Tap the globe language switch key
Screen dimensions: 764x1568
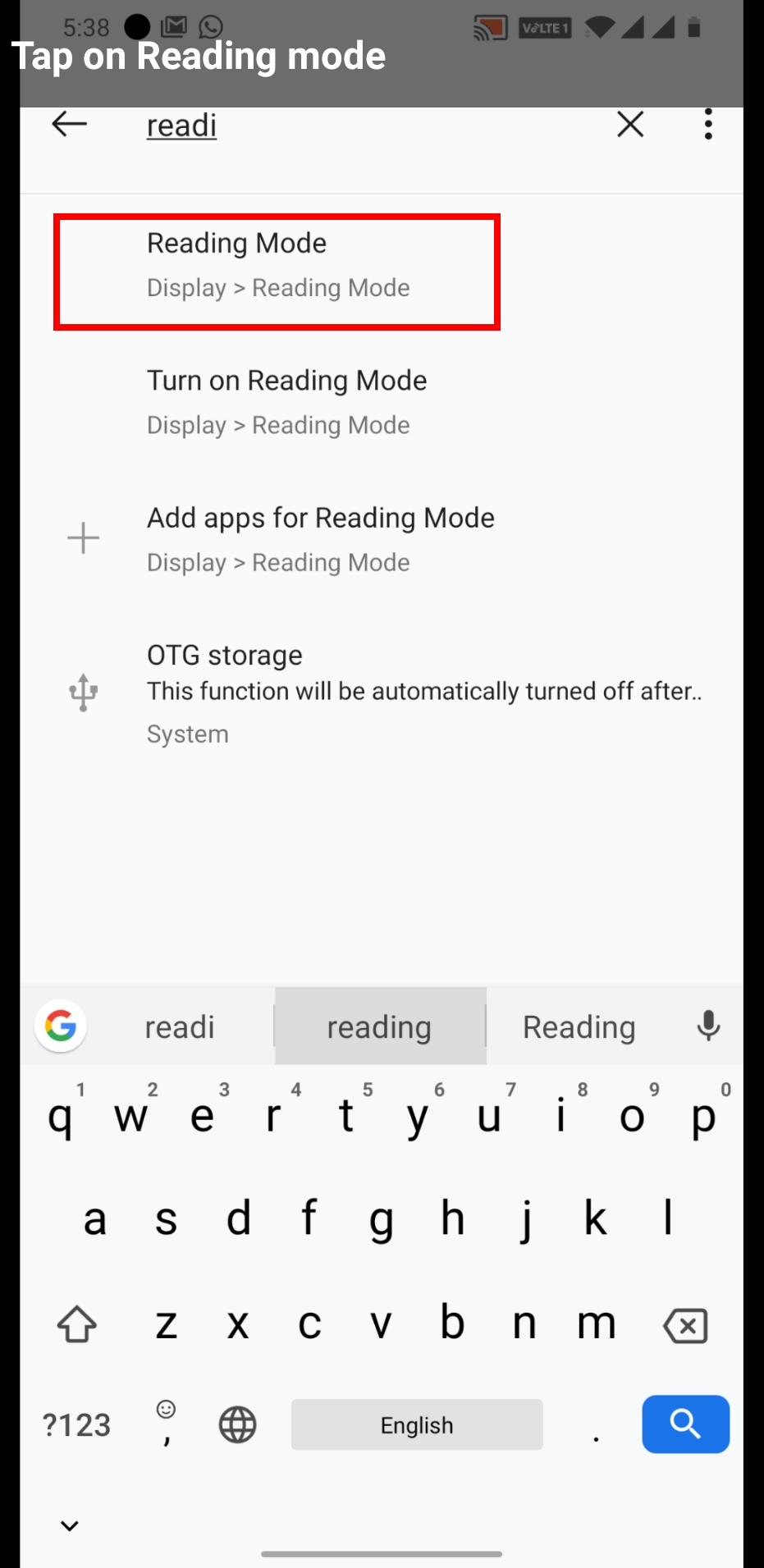click(237, 1424)
